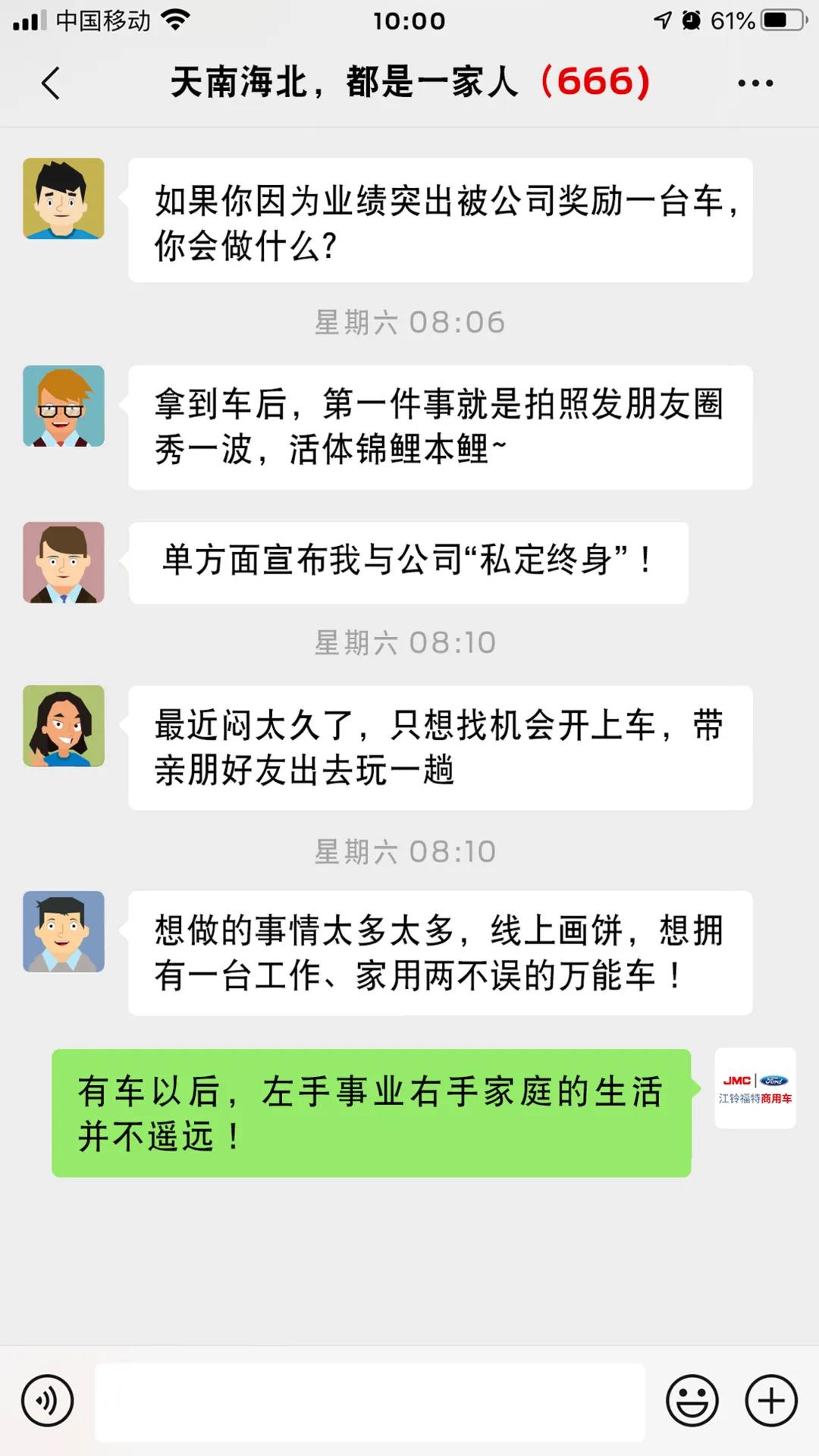Go back from the group chat
The image size is (819, 1456).
coord(51,83)
